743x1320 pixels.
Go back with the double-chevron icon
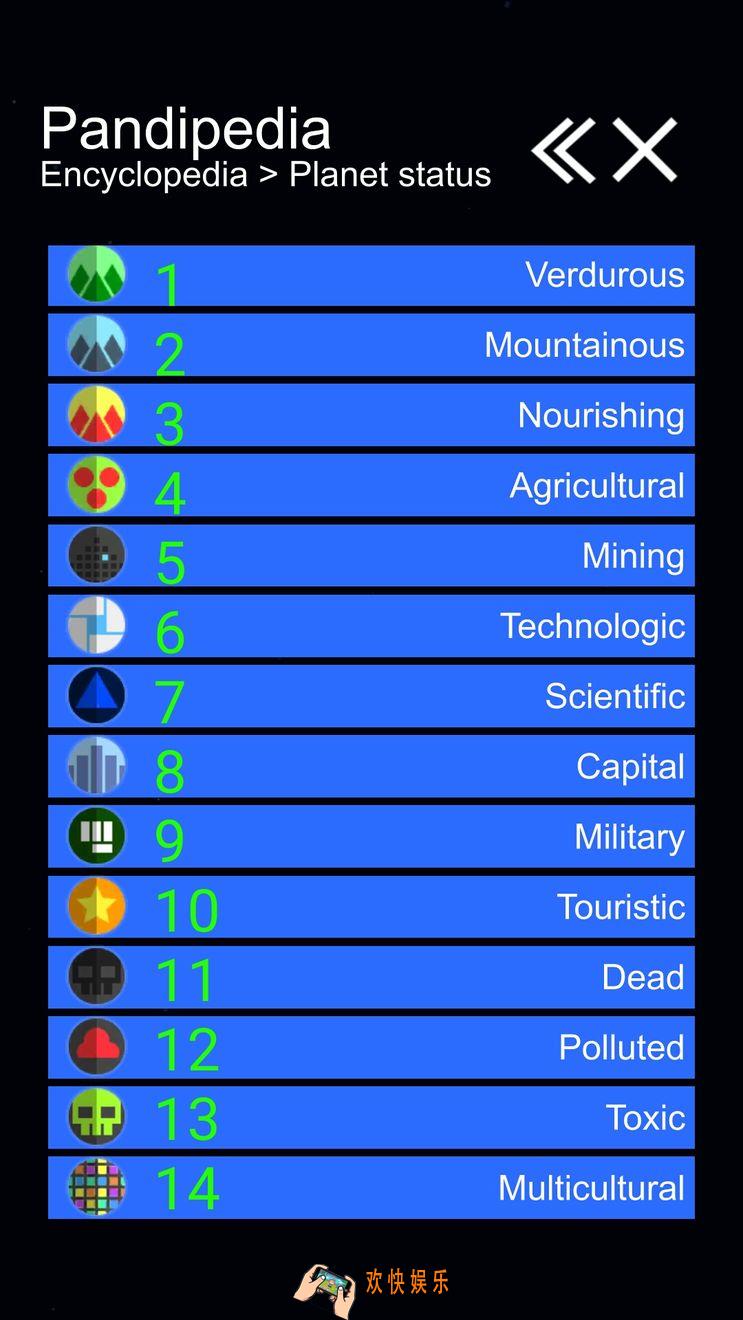coord(564,151)
